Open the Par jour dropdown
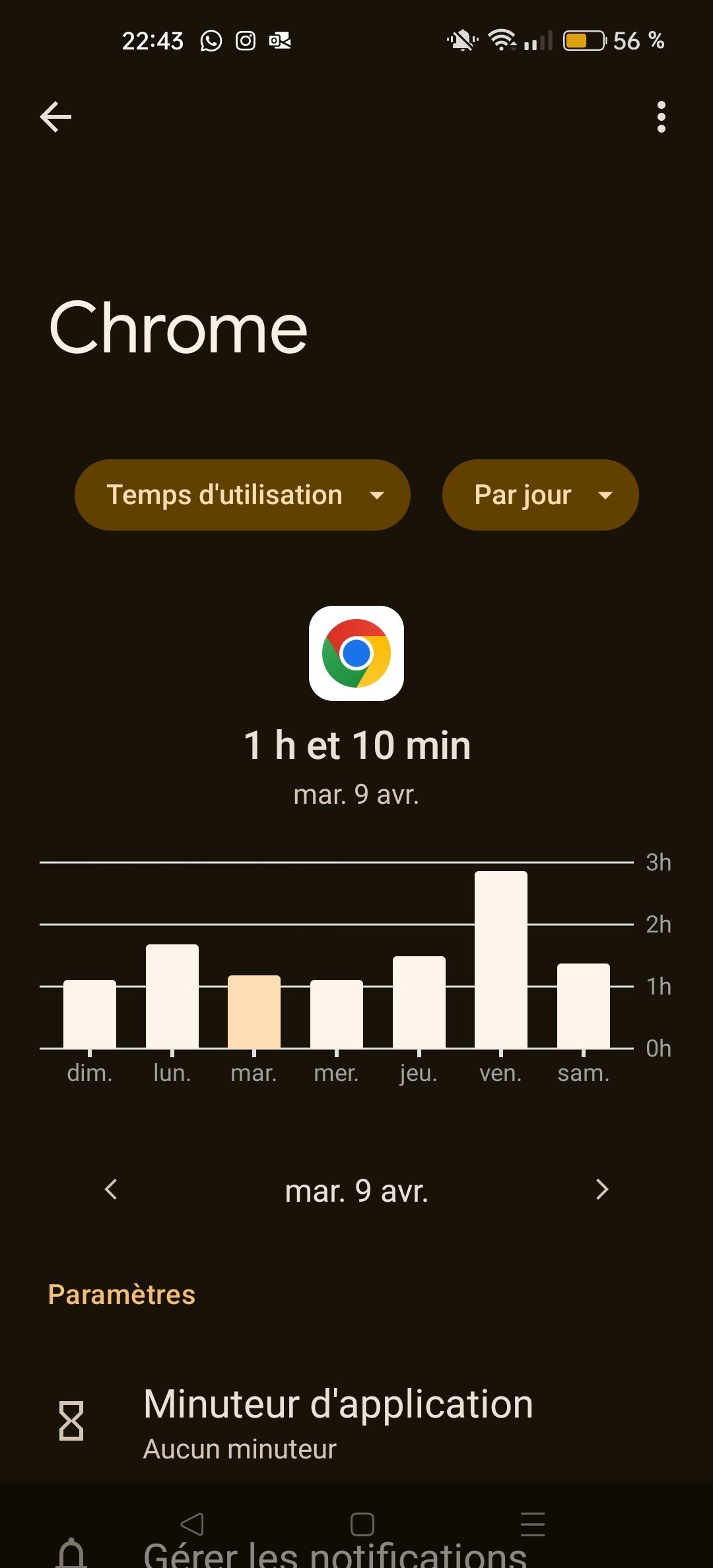The width and height of the screenshot is (713, 1568). pos(540,495)
